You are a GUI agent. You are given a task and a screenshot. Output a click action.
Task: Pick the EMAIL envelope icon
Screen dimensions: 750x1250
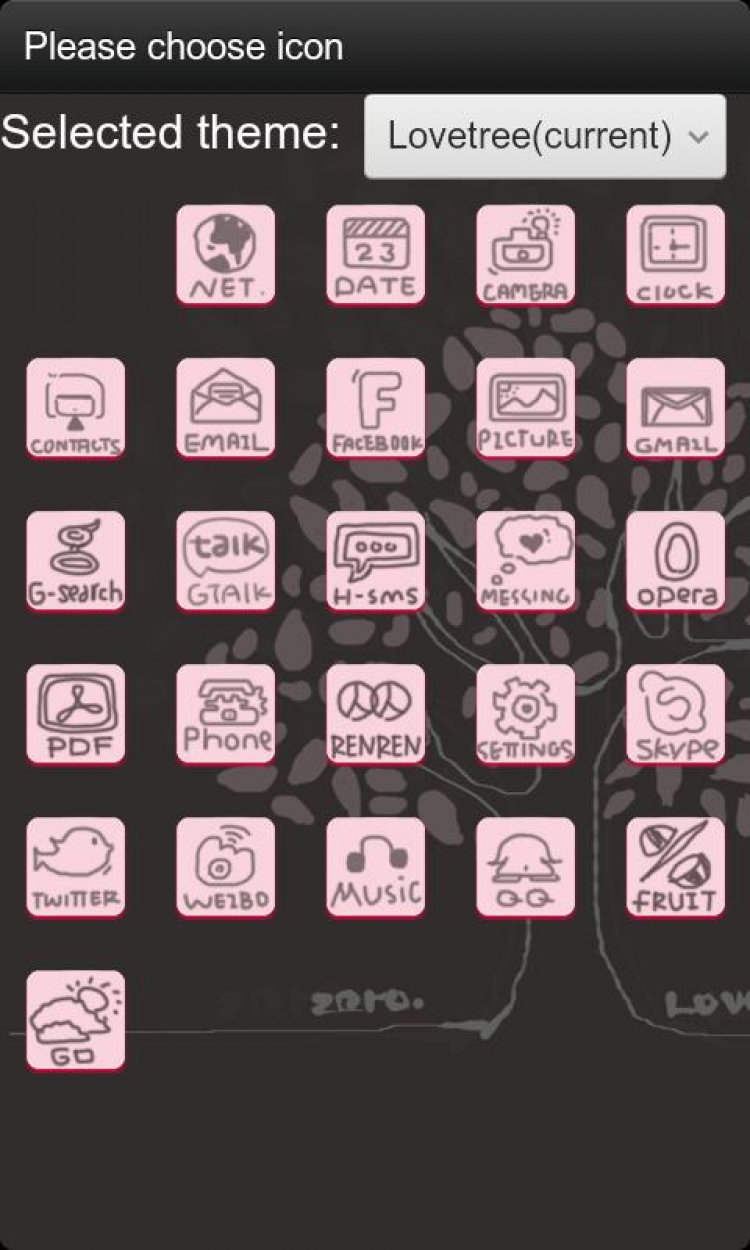point(226,408)
